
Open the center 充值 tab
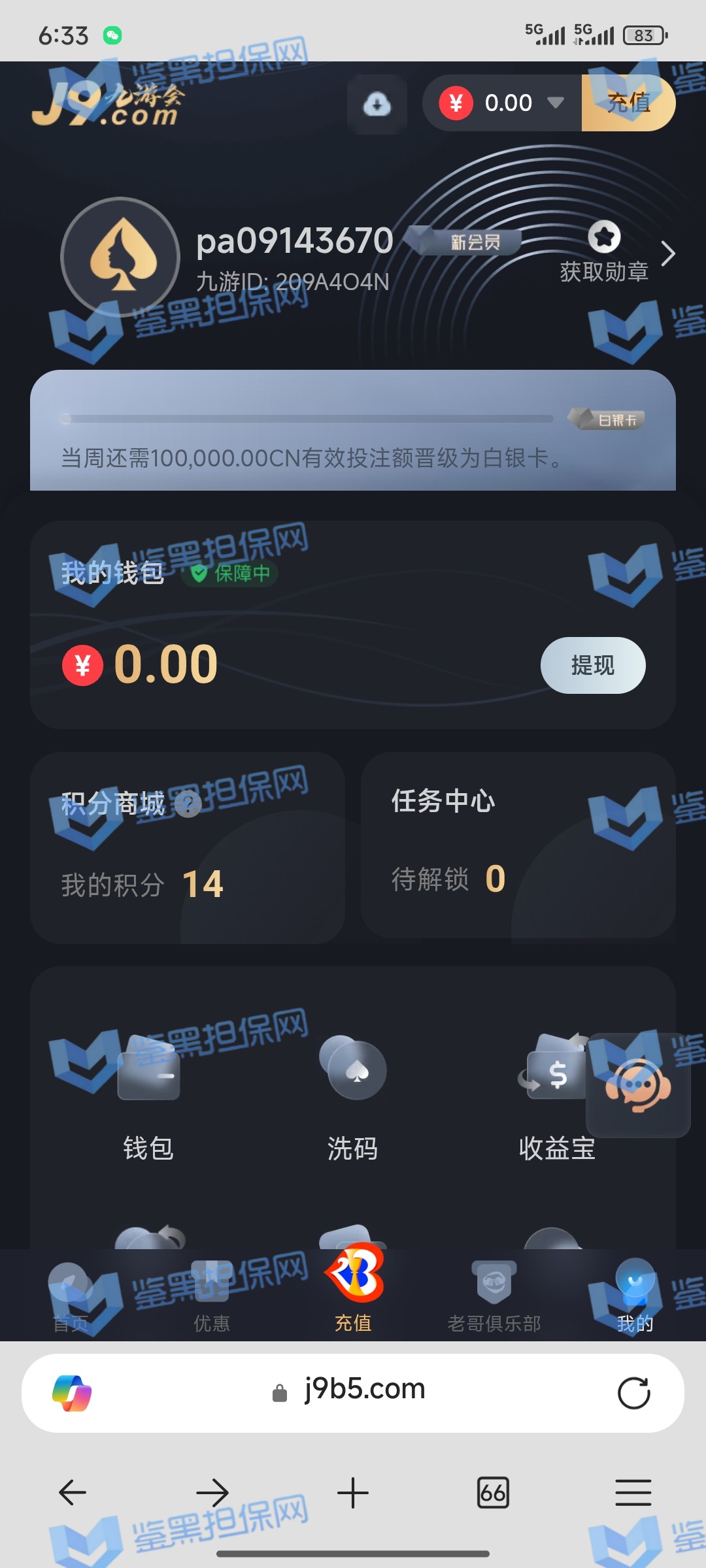[353, 1290]
